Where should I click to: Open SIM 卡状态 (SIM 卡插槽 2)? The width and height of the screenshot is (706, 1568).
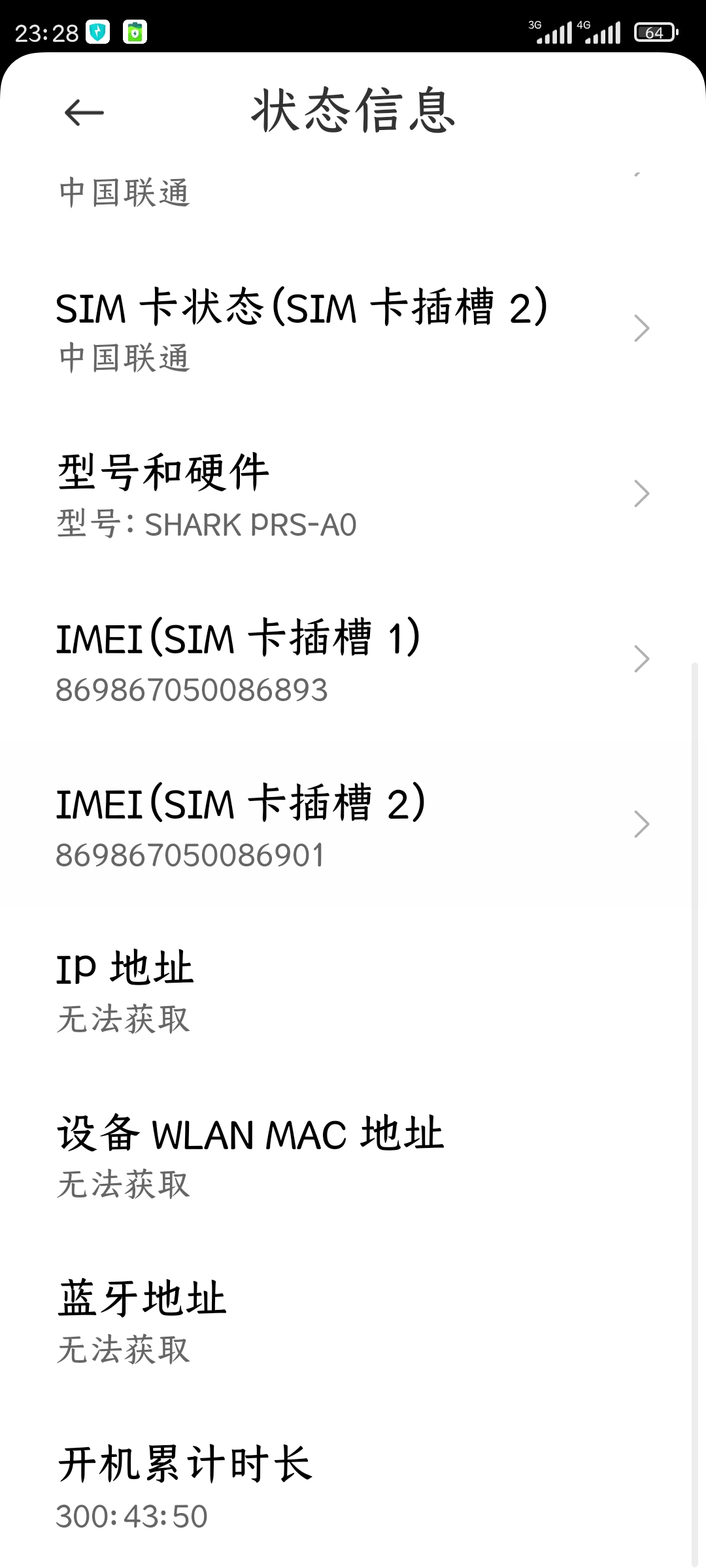353,329
